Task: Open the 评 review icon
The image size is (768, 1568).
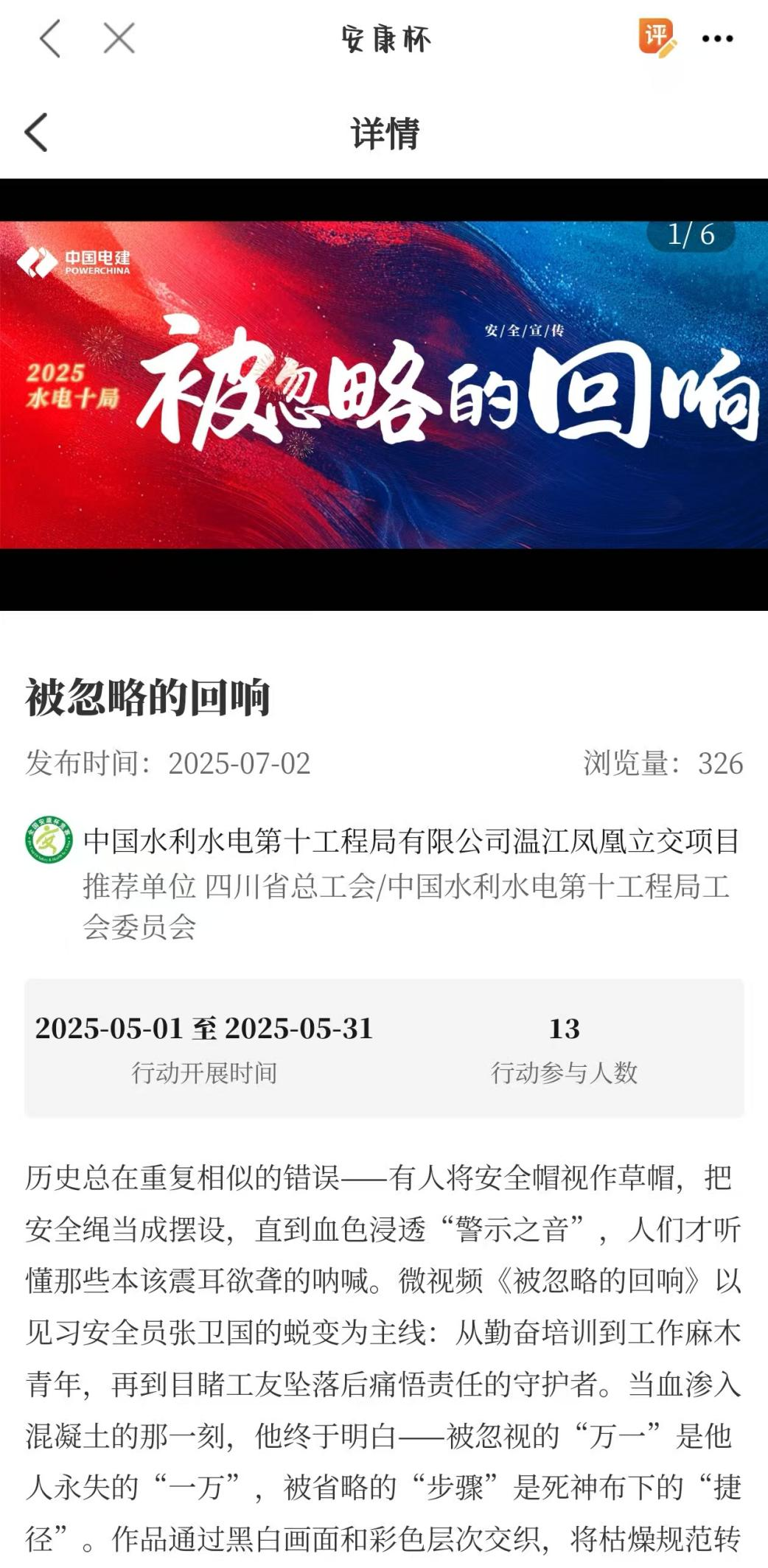Action: 657,37
